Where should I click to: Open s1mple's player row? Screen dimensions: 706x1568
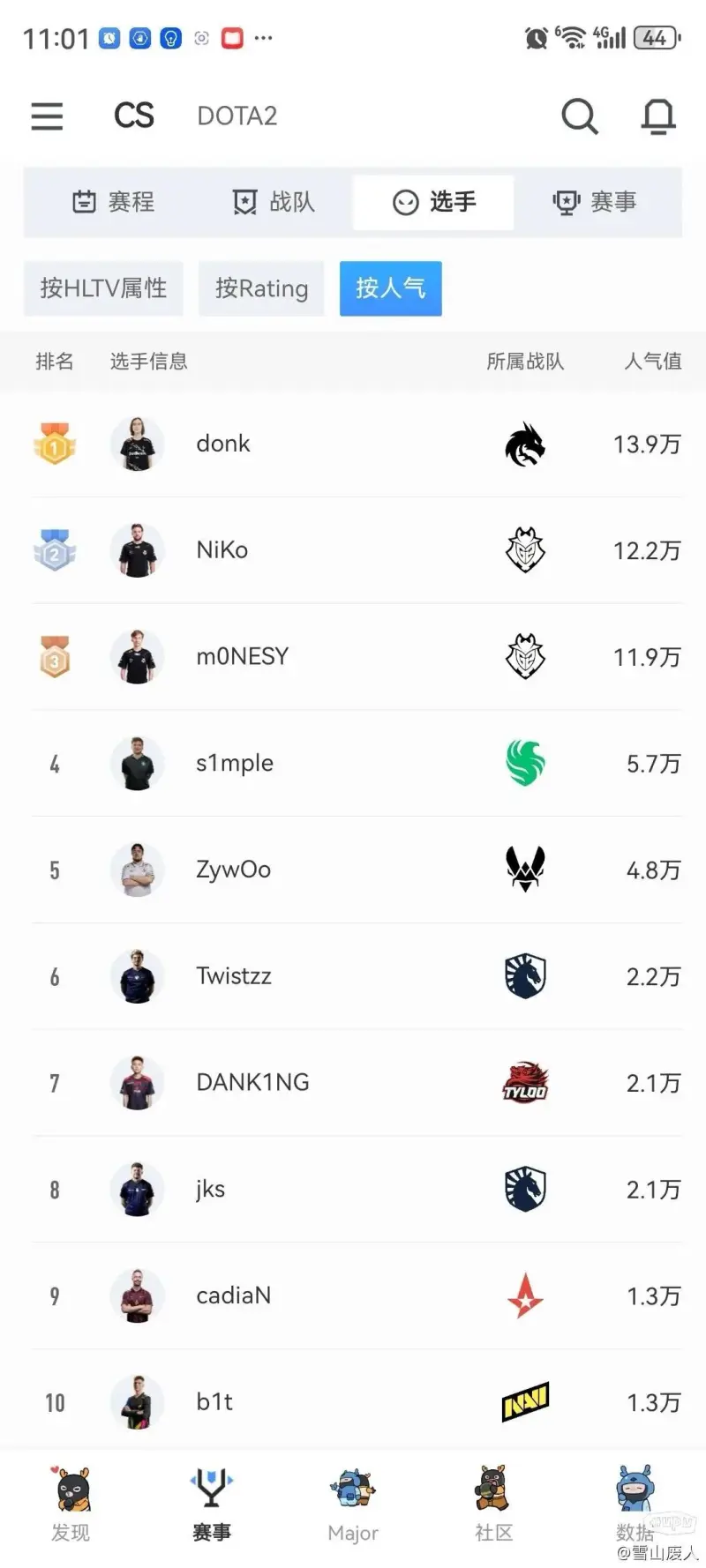(x=235, y=763)
